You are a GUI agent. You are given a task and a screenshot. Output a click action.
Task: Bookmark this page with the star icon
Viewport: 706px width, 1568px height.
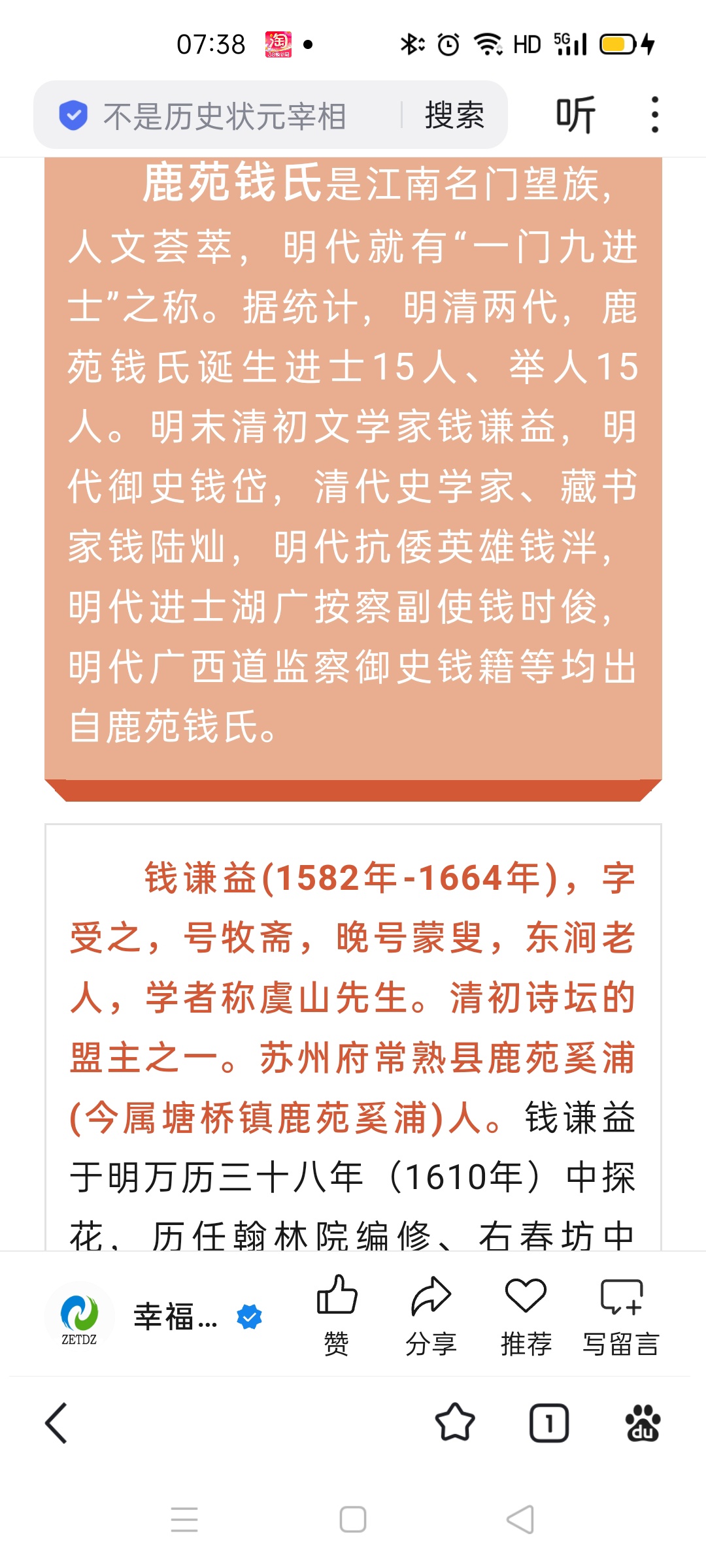(x=455, y=1423)
